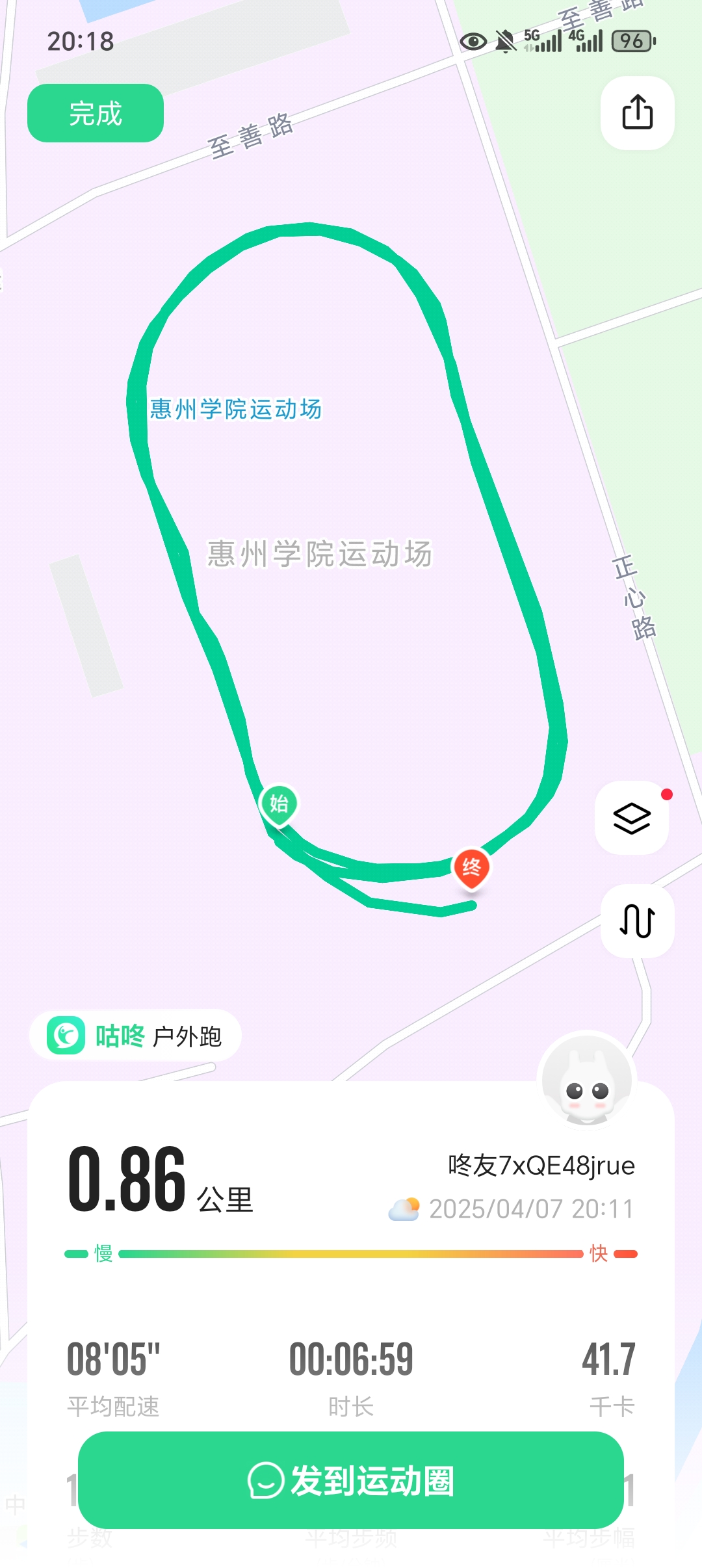Image resolution: width=702 pixels, height=1568 pixels.
Task: Open the map layers option
Action: [x=632, y=818]
